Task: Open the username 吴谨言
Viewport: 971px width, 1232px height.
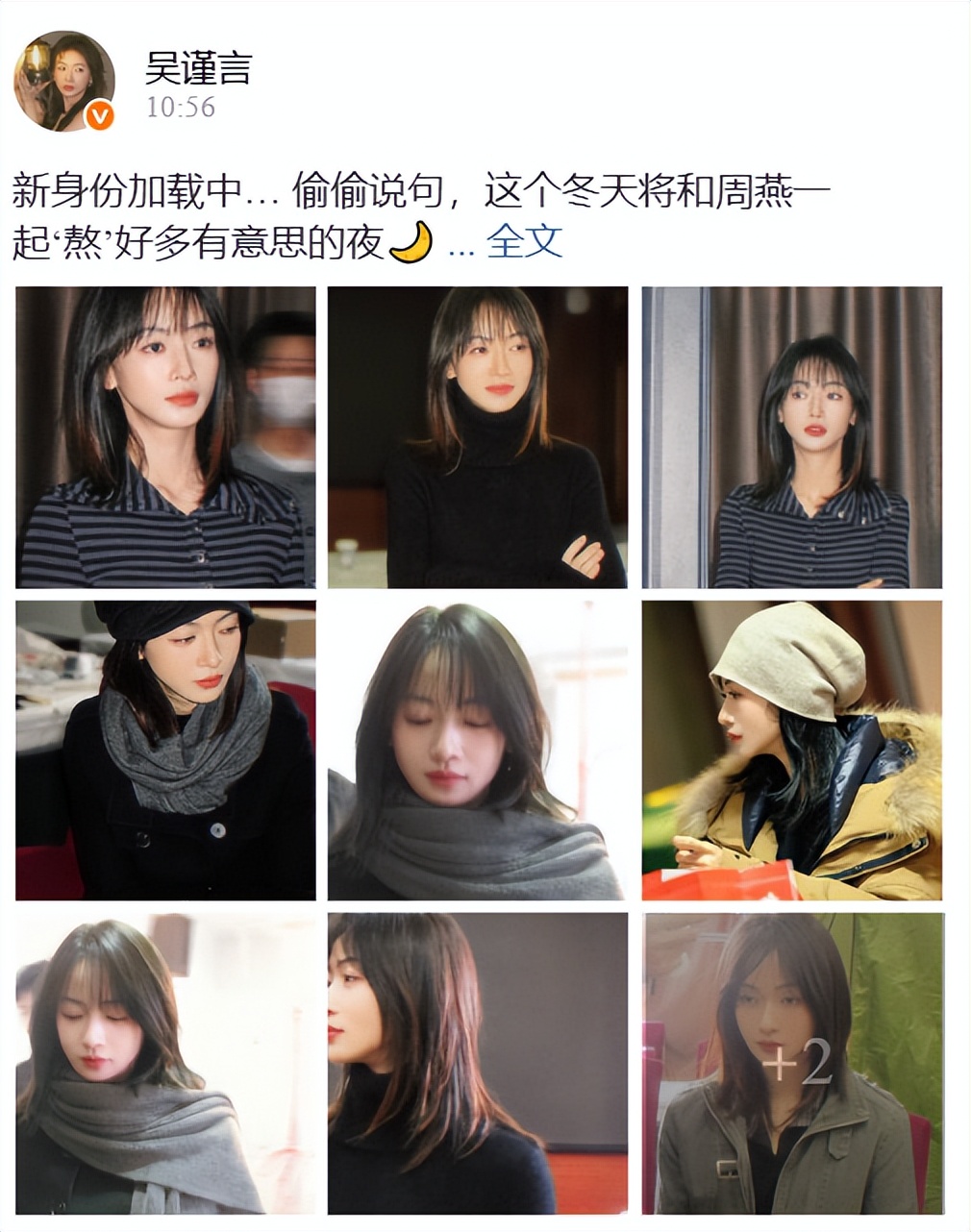Action: [x=198, y=67]
